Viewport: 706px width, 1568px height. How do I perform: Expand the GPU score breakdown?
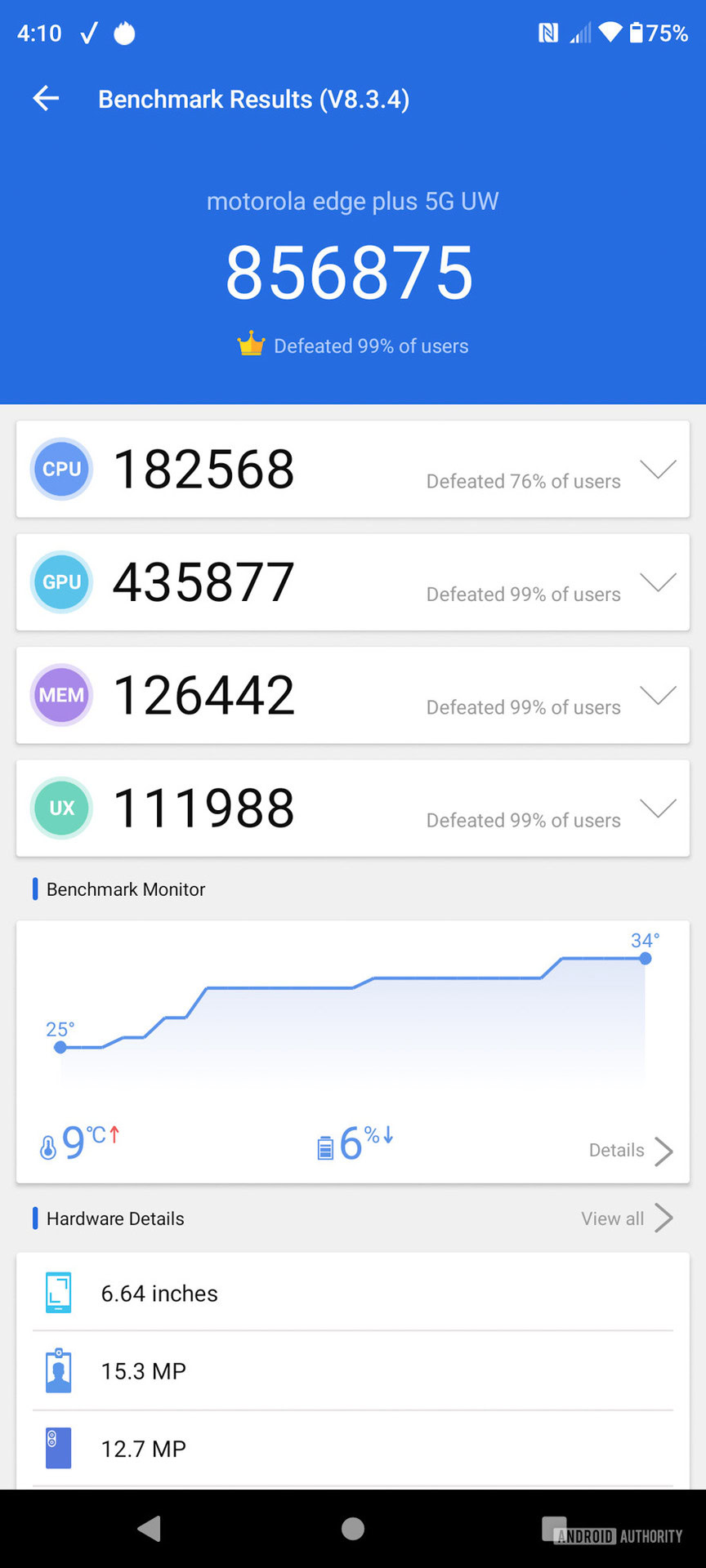click(658, 582)
